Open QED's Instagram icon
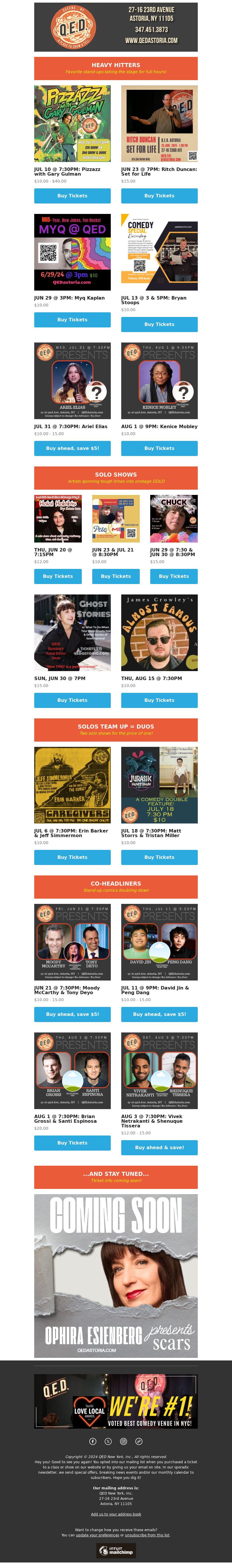Viewport: 232px width, 1568px height. pos(123,1441)
